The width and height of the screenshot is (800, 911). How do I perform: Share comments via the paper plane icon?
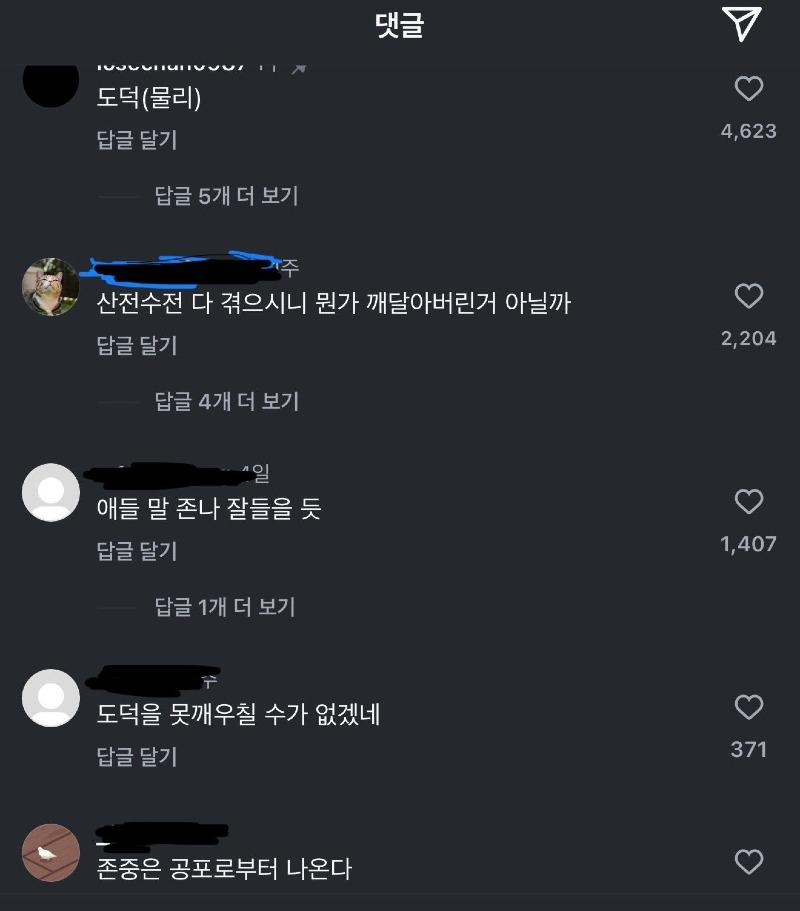[x=741, y=24]
